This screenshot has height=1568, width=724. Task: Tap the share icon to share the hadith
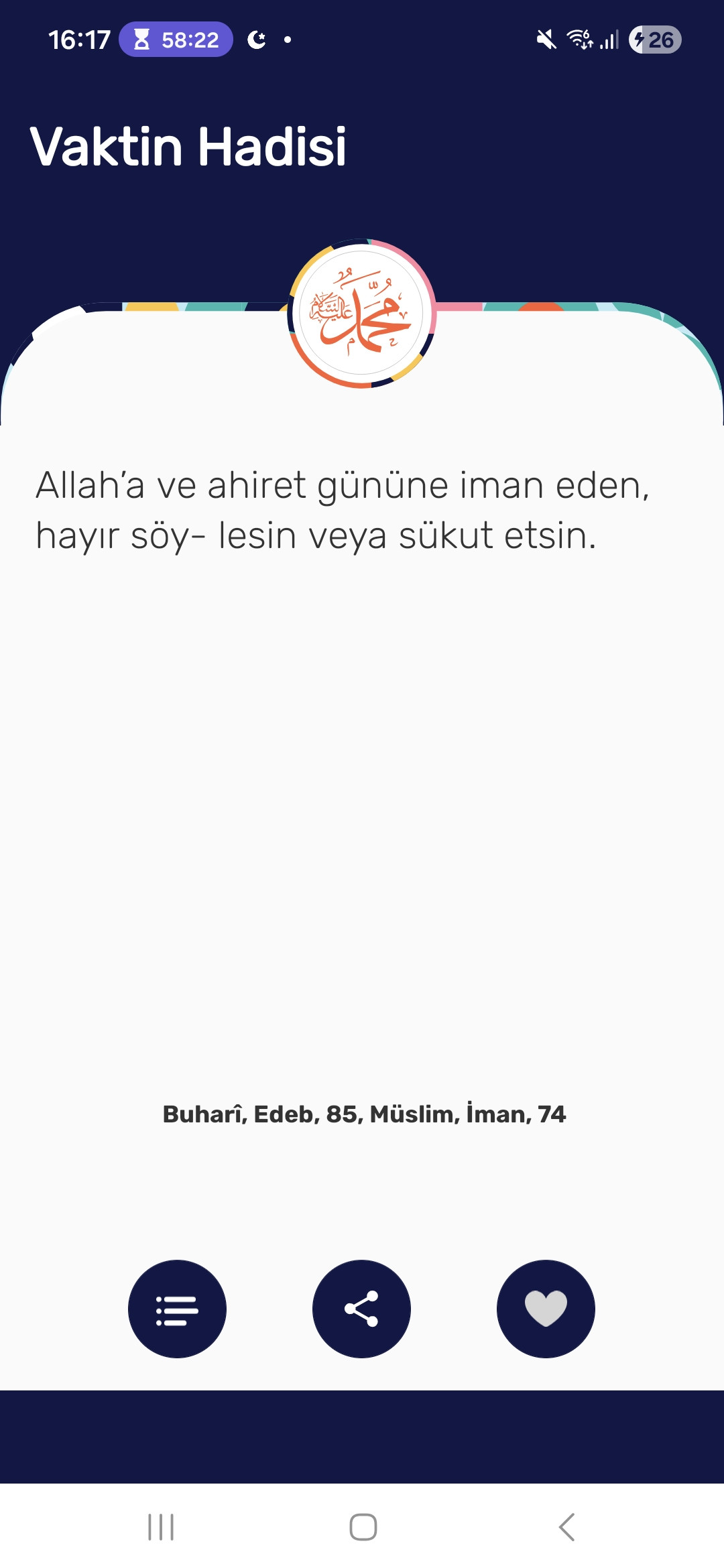(362, 1309)
